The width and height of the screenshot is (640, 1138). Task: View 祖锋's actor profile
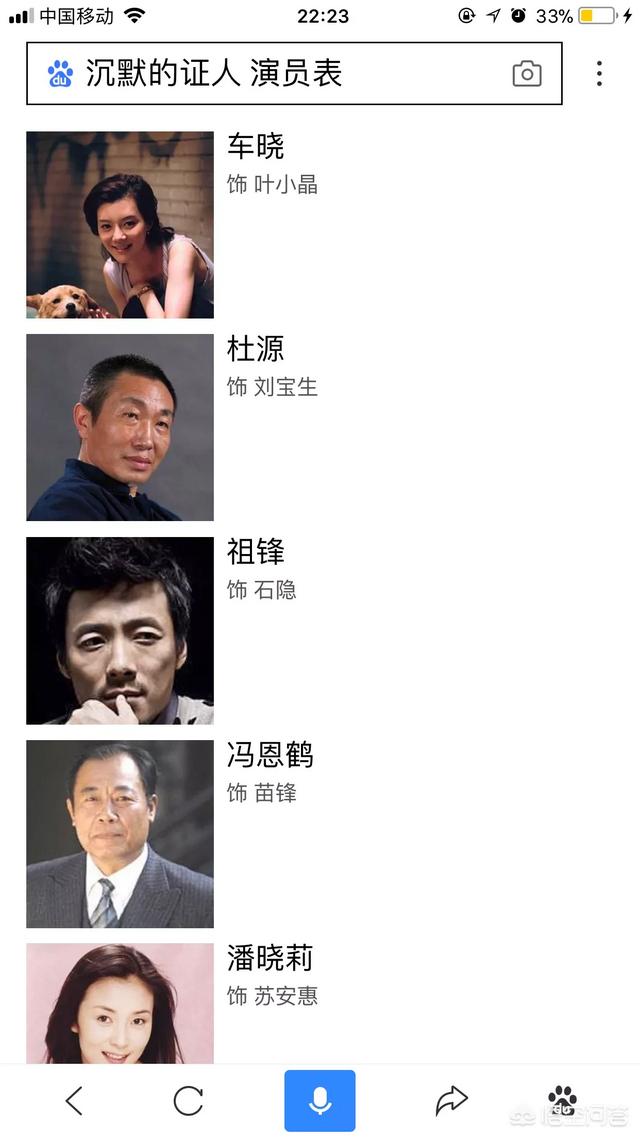click(x=255, y=552)
